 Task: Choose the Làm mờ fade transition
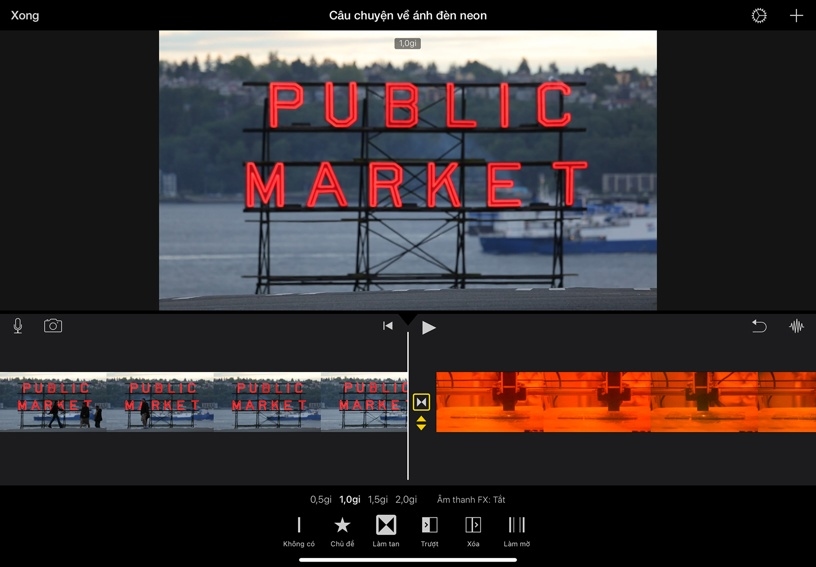coord(516,531)
